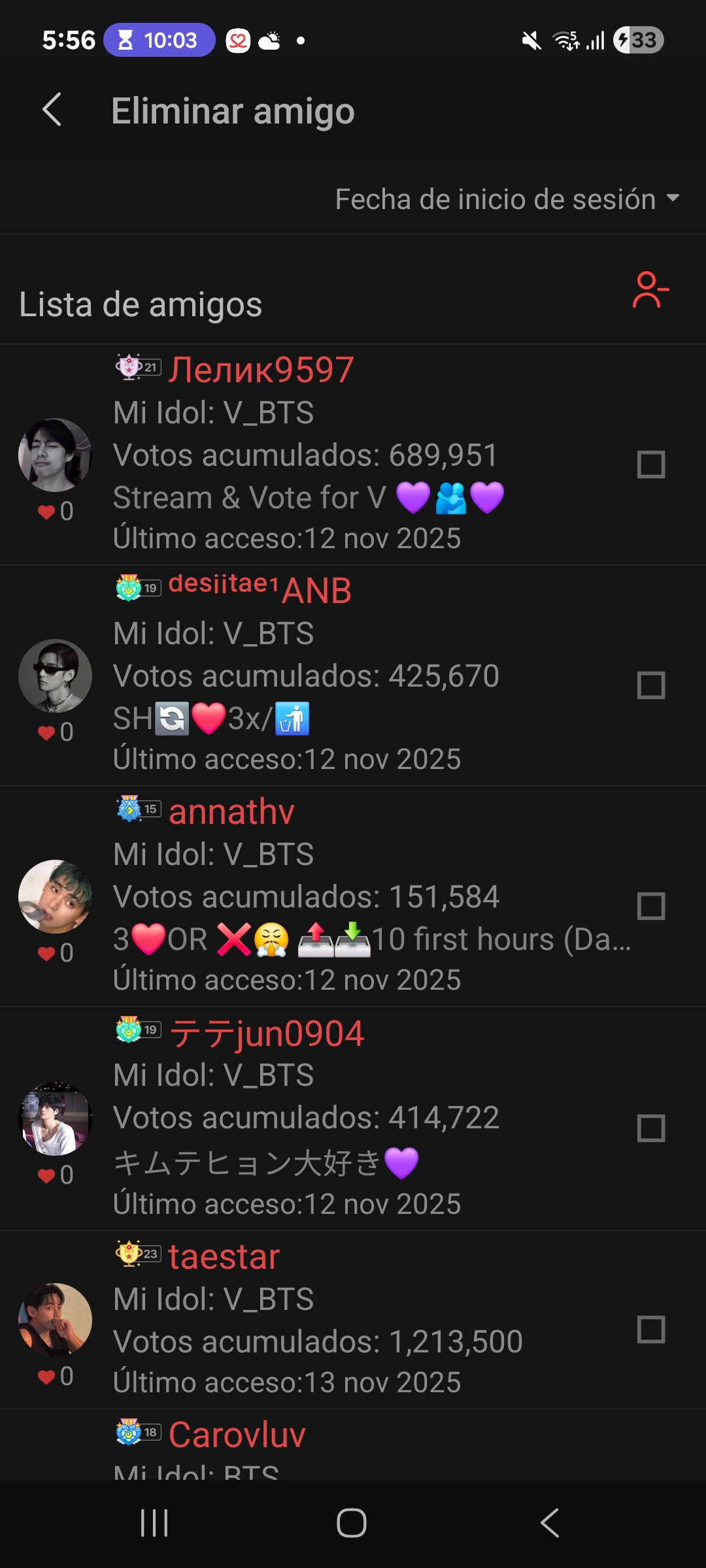Screen dimensions: 706x1568
Task: Tap taestar's avatar
Action: click(55, 1320)
